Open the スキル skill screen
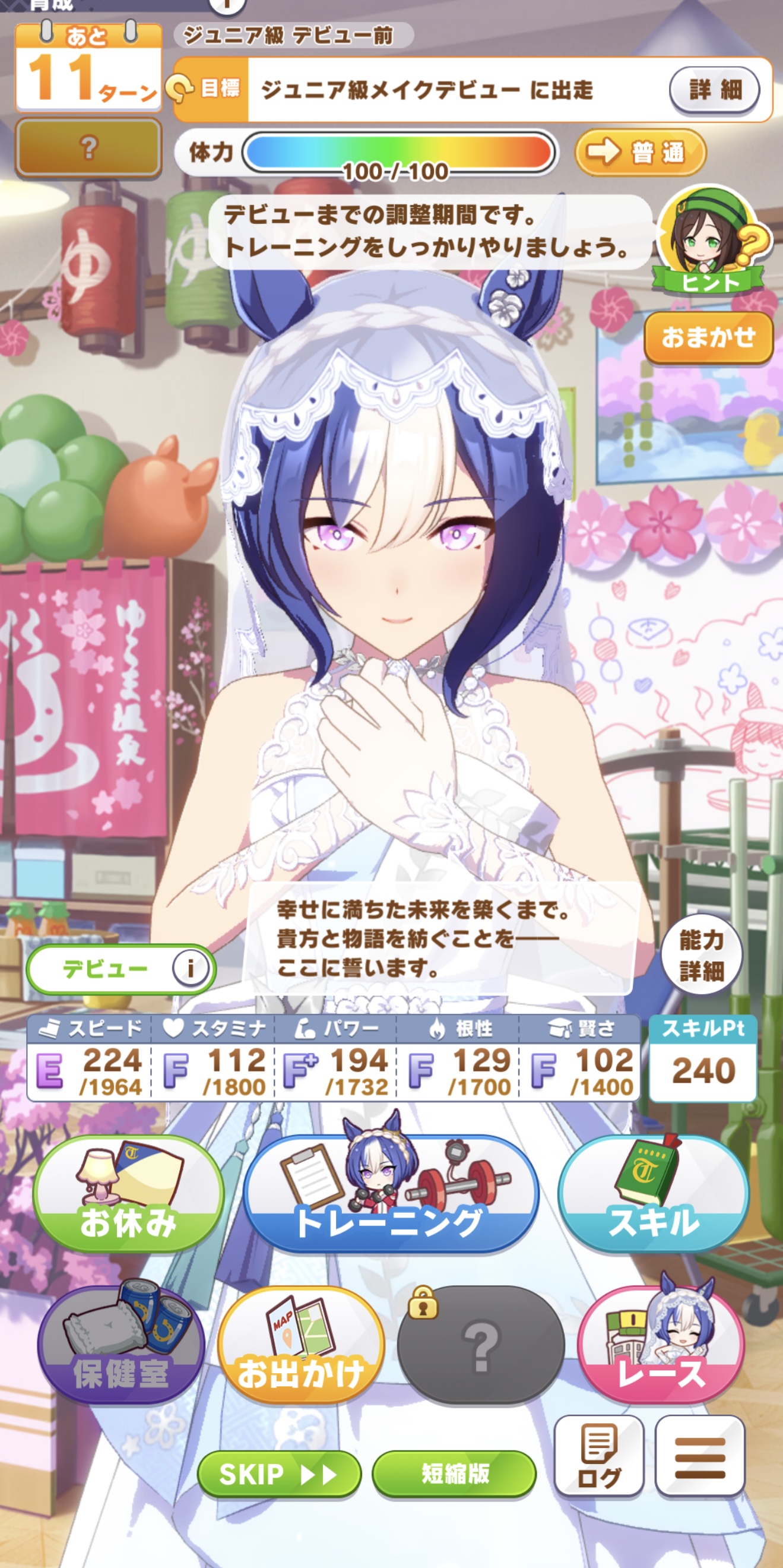The image size is (783, 1568). [654, 1193]
